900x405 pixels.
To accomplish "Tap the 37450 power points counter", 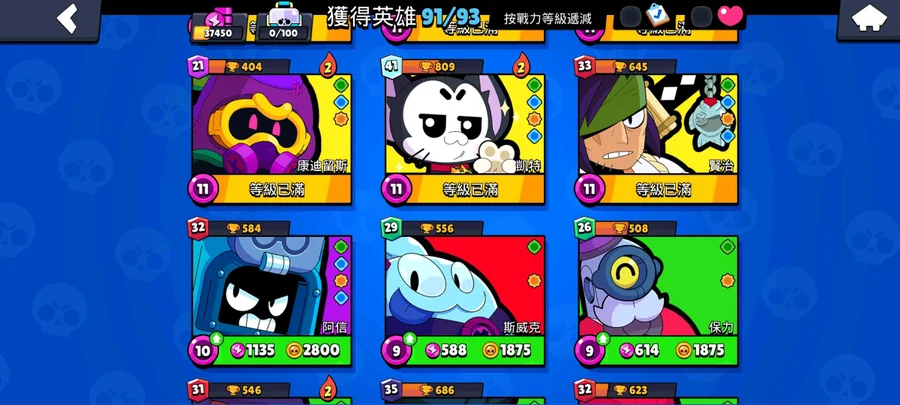I will [x=217, y=27].
